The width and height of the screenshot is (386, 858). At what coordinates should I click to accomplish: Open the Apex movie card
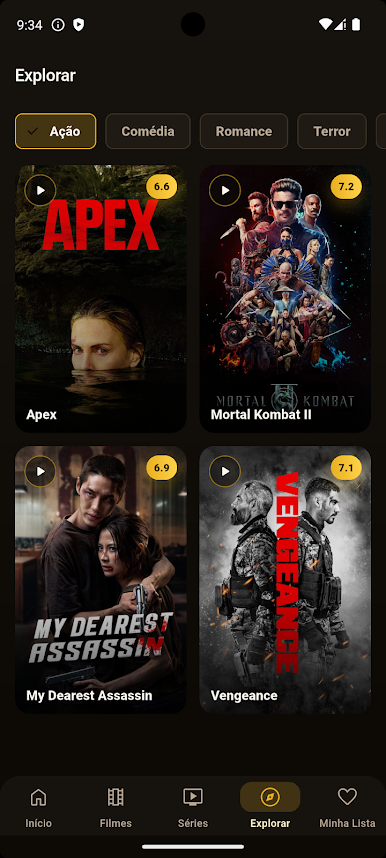101,299
